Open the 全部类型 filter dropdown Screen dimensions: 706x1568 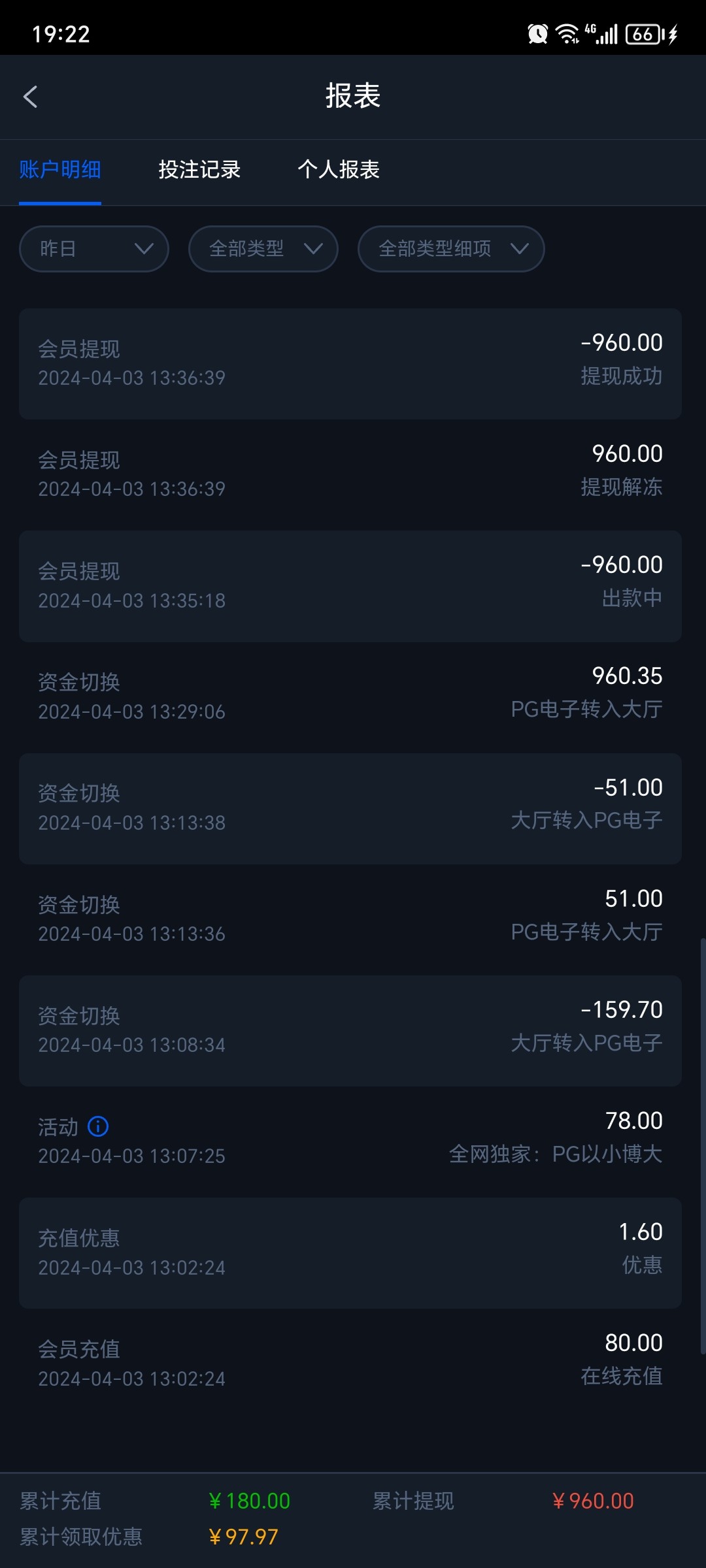coord(263,249)
